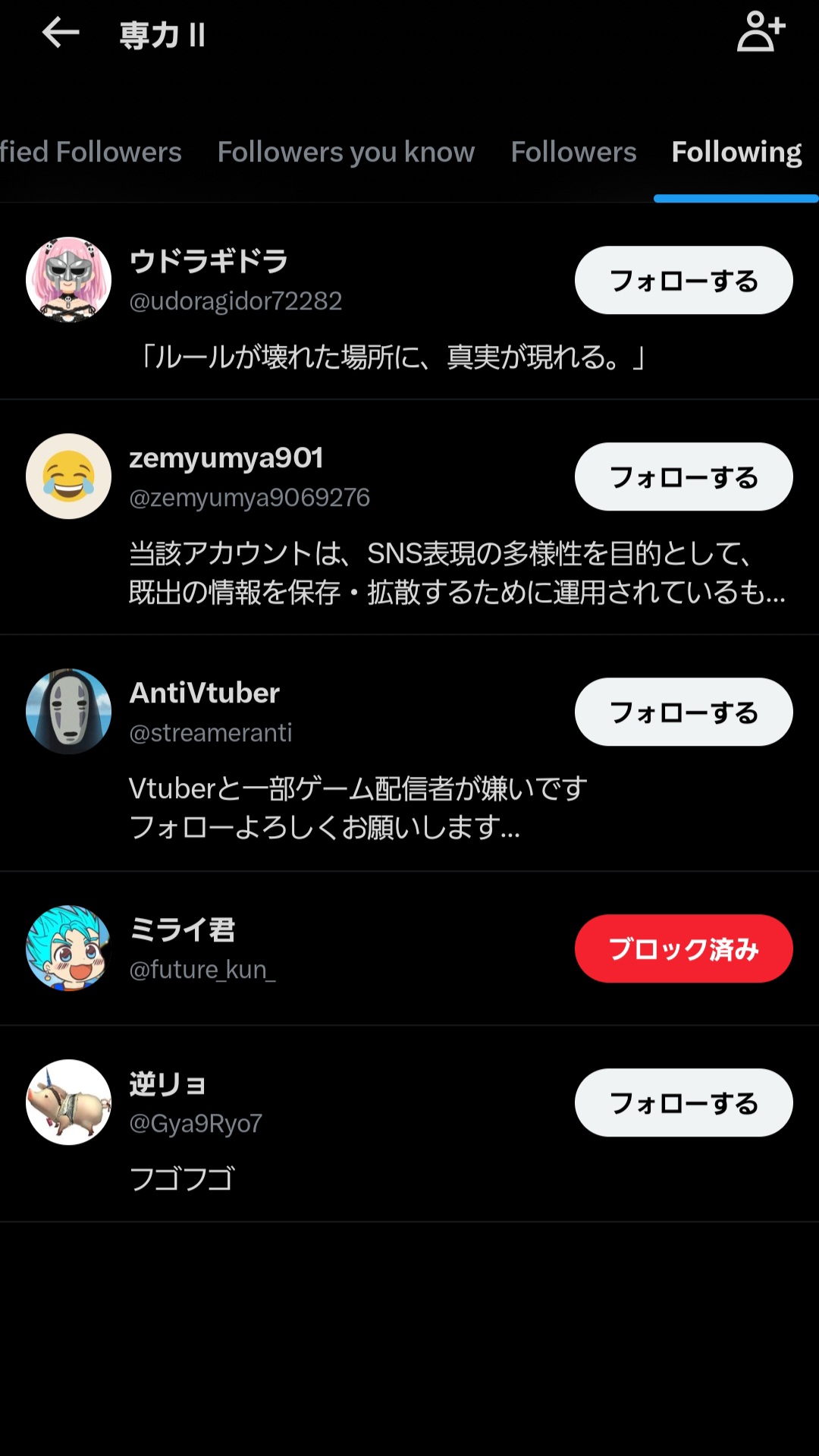Select the Following tab

click(x=736, y=153)
